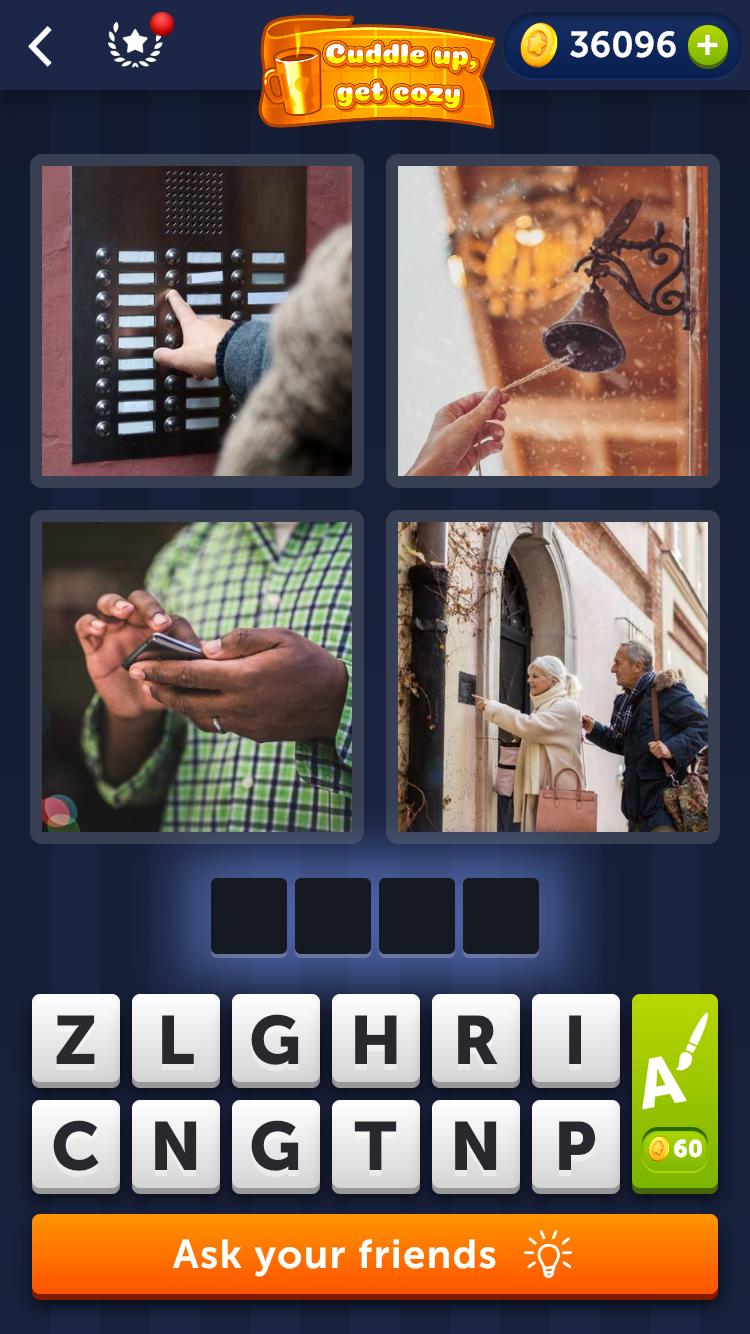Pick the letter H tile
The width and height of the screenshot is (750, 1334).
375,1040
